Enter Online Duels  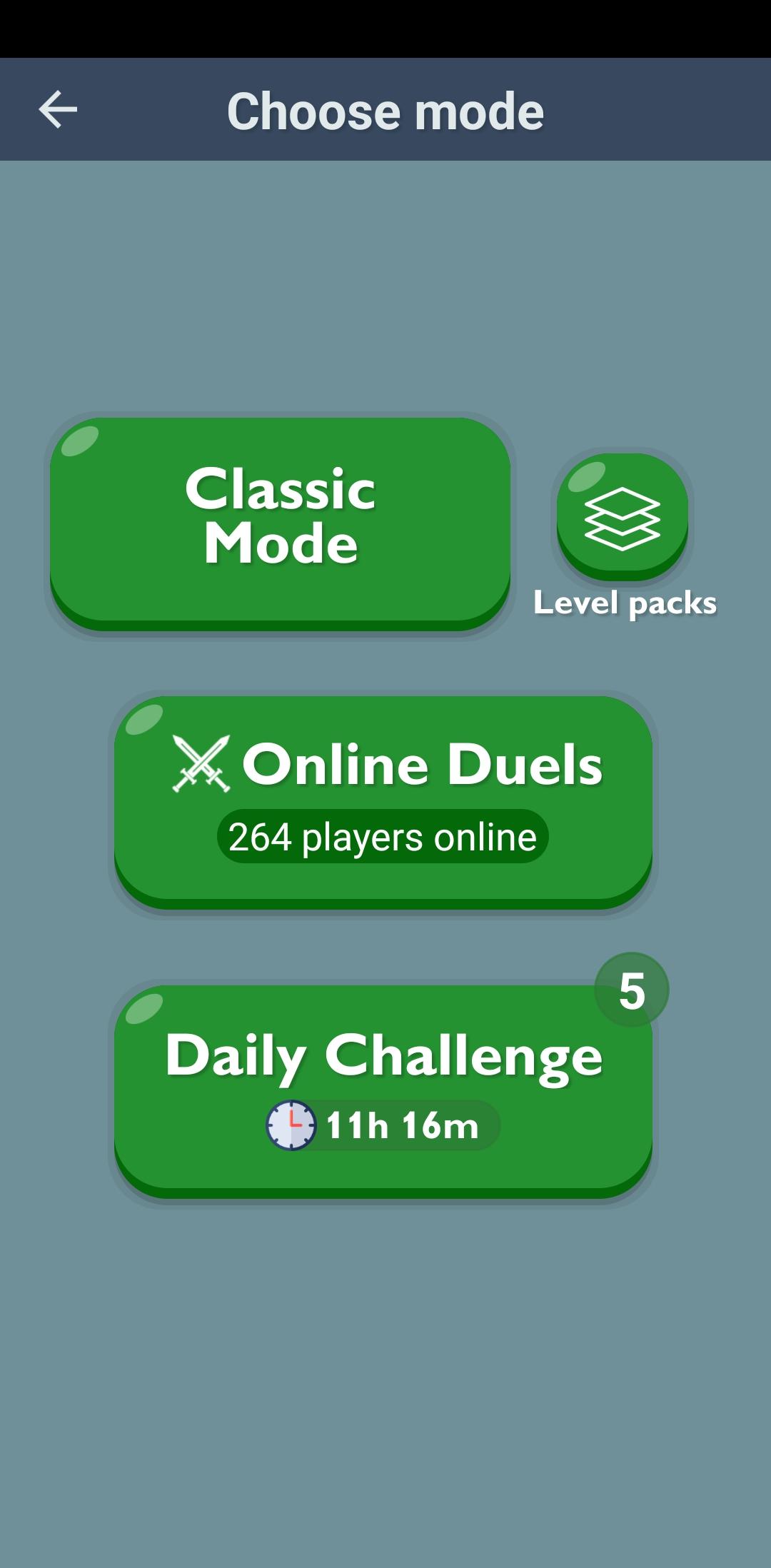pos(383,798)
